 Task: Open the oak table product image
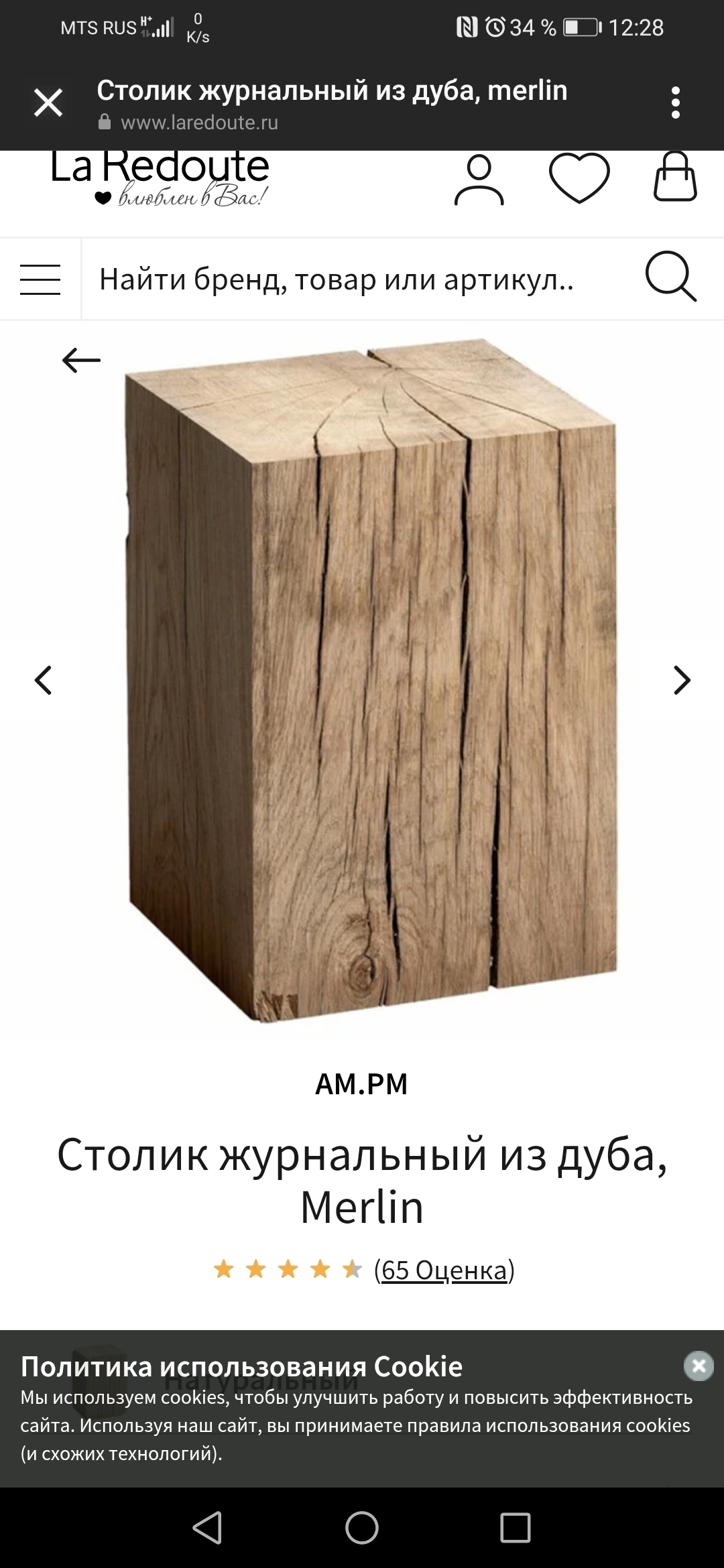coord(370,680)
